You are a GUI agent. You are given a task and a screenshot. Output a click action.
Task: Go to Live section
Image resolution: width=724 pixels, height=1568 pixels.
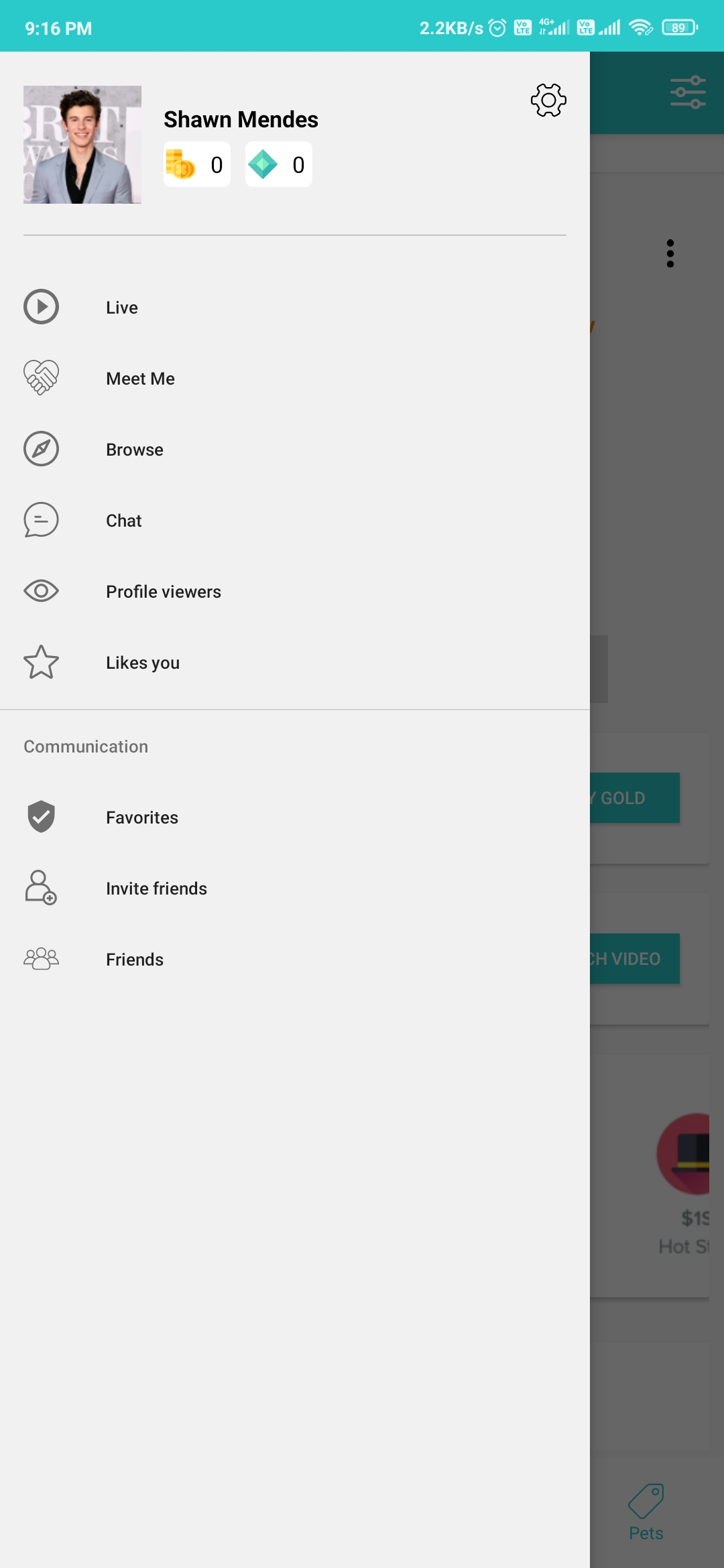(x=122, y=308)
